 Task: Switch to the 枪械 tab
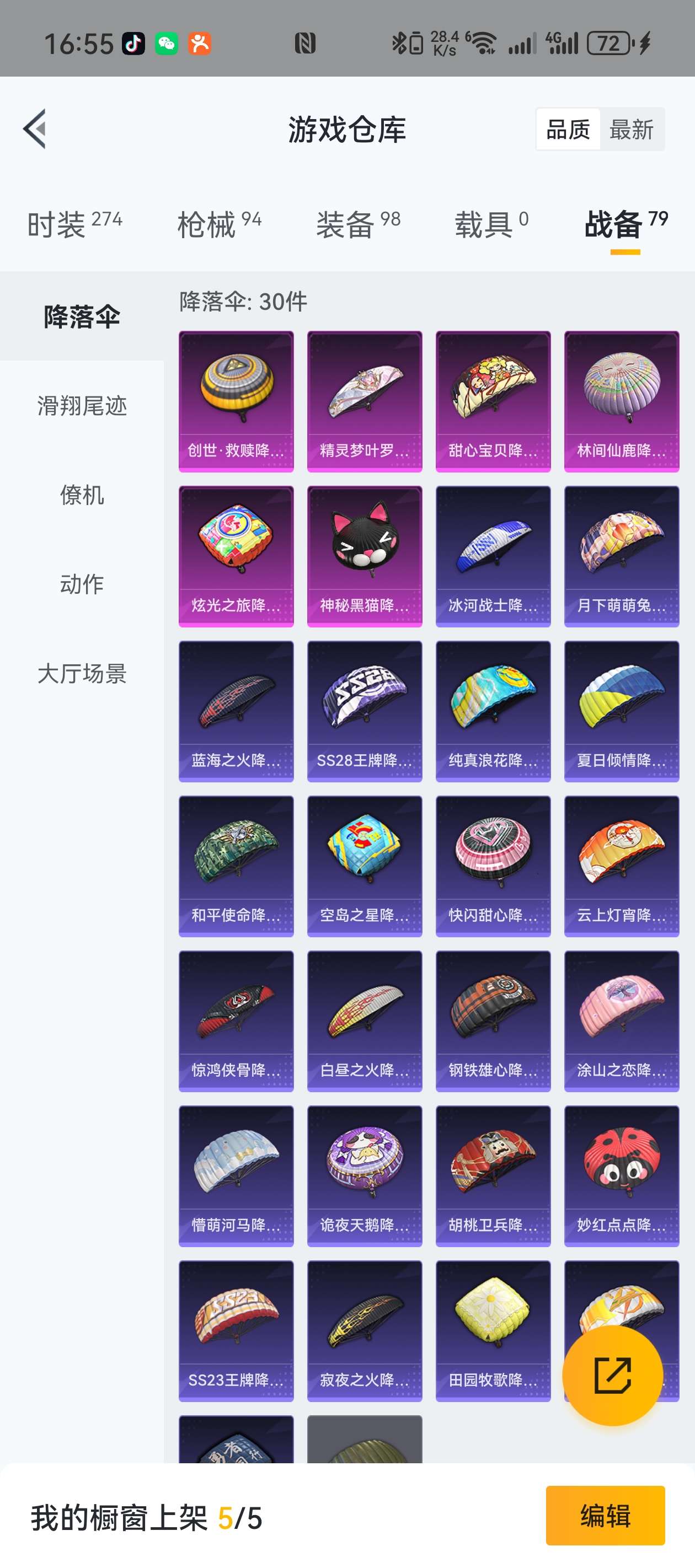click(x=220, y=224)
